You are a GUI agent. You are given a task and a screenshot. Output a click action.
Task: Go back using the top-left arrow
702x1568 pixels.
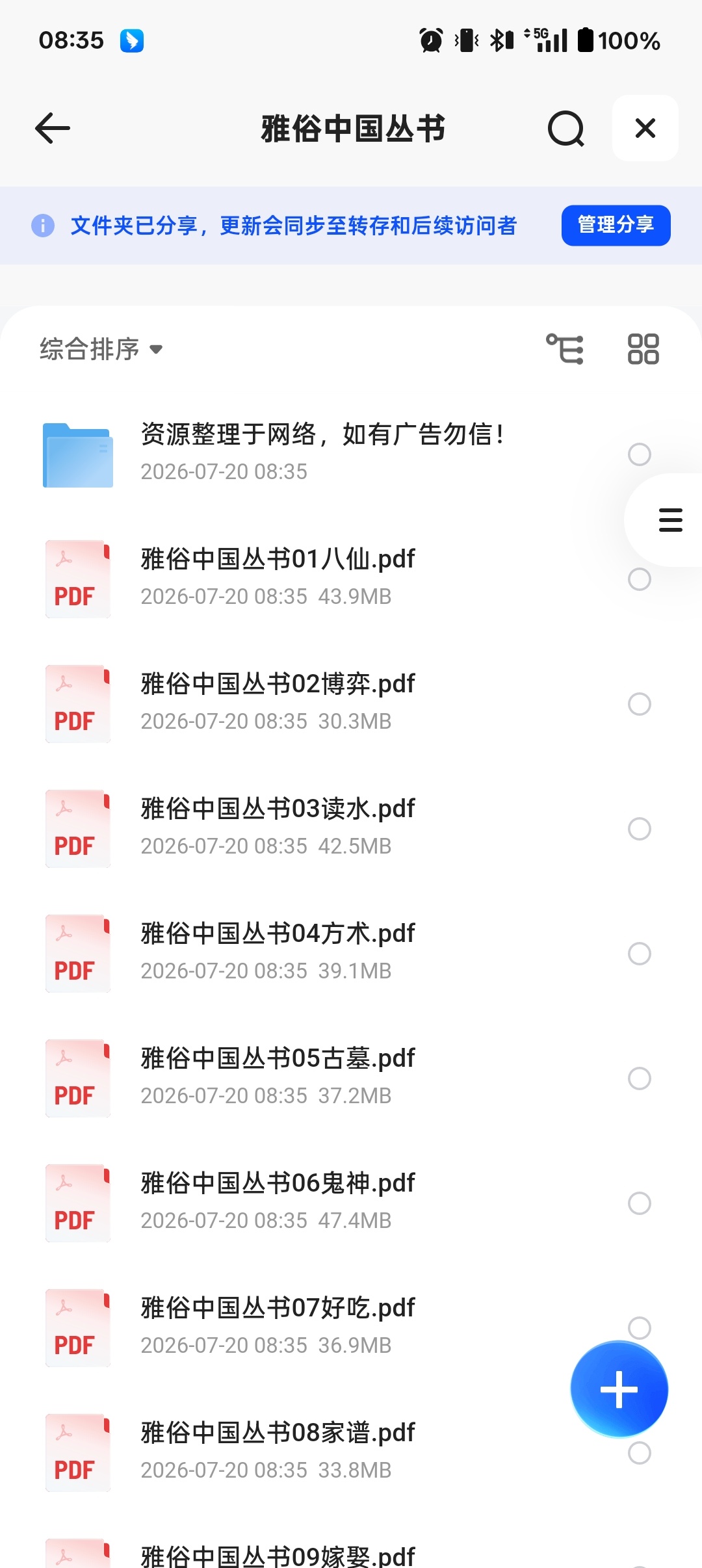(x=53, y=128)
